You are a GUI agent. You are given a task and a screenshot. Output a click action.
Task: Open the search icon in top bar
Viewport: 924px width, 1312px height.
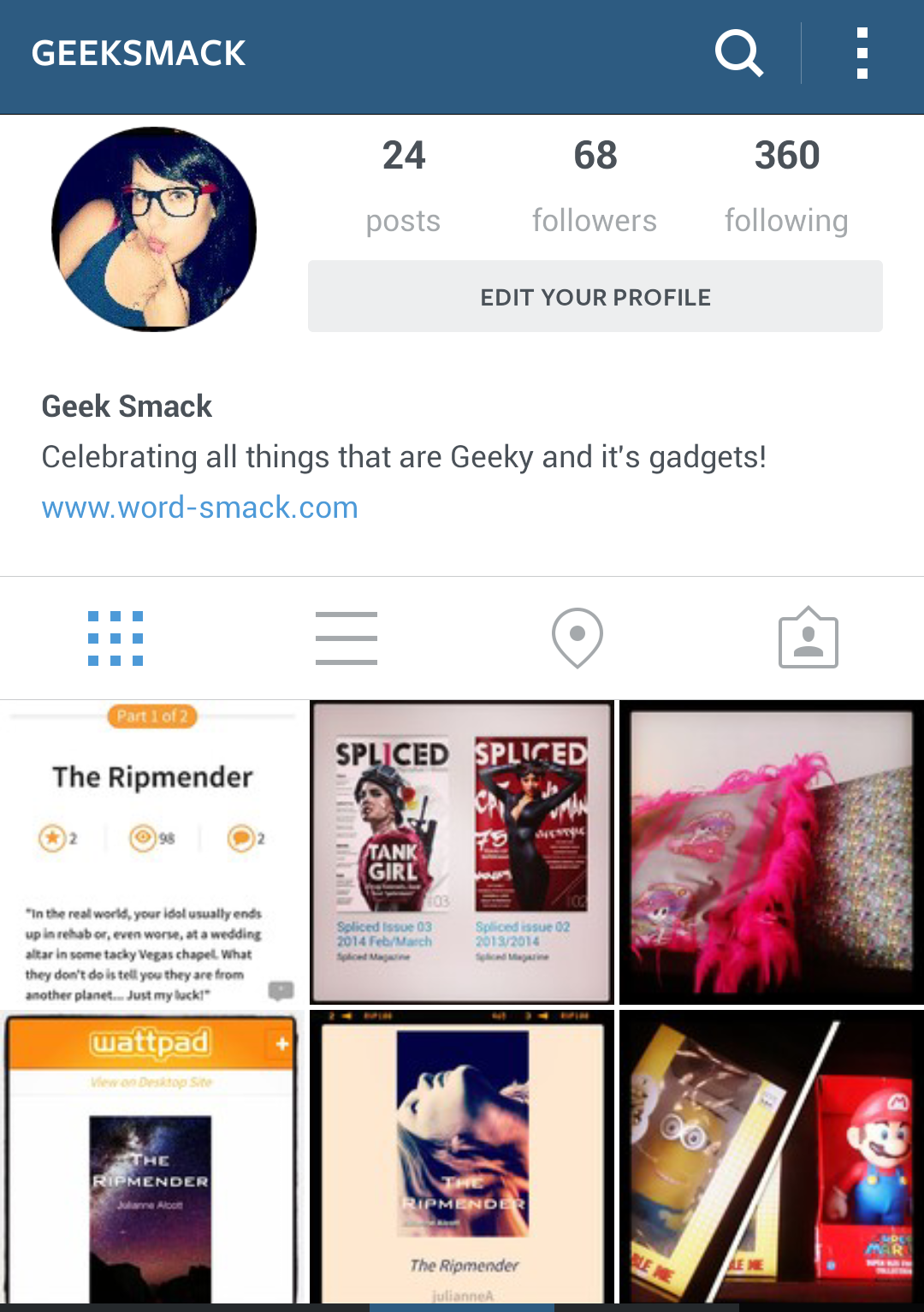click(739, 54)
